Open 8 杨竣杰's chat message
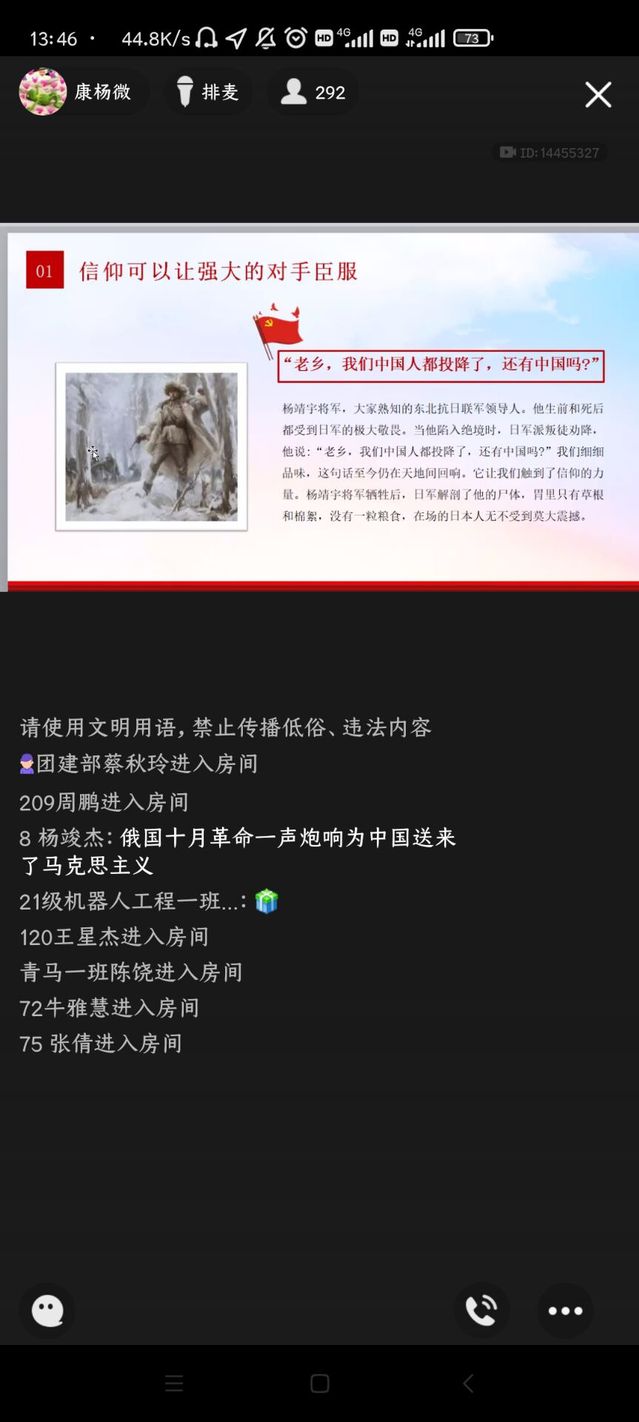This screenshot has height=1422, width=639. 238,851
